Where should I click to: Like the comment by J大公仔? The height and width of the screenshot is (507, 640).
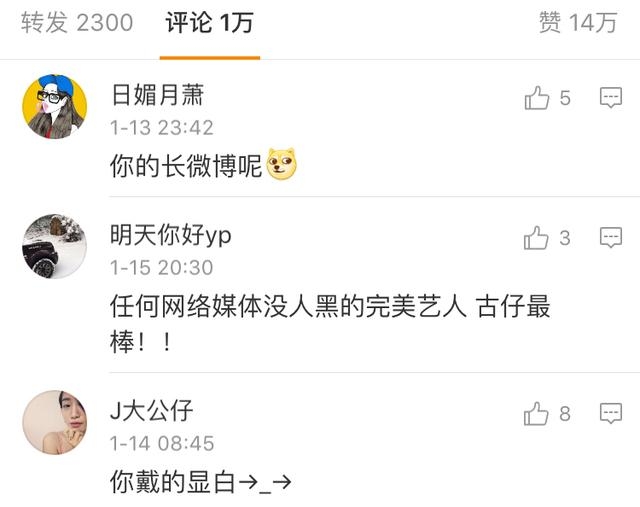pos(538,412)
